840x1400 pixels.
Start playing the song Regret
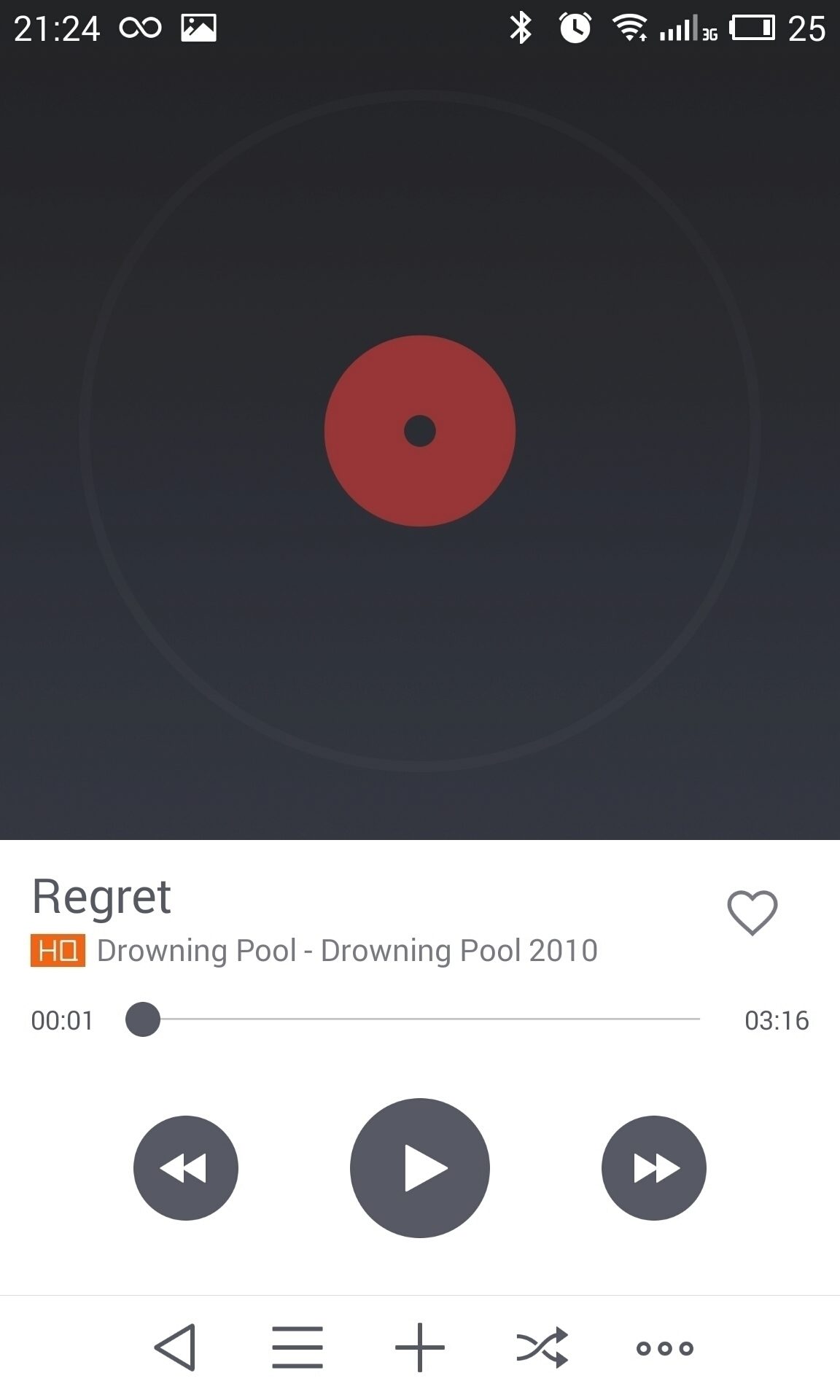[420, 1167]
